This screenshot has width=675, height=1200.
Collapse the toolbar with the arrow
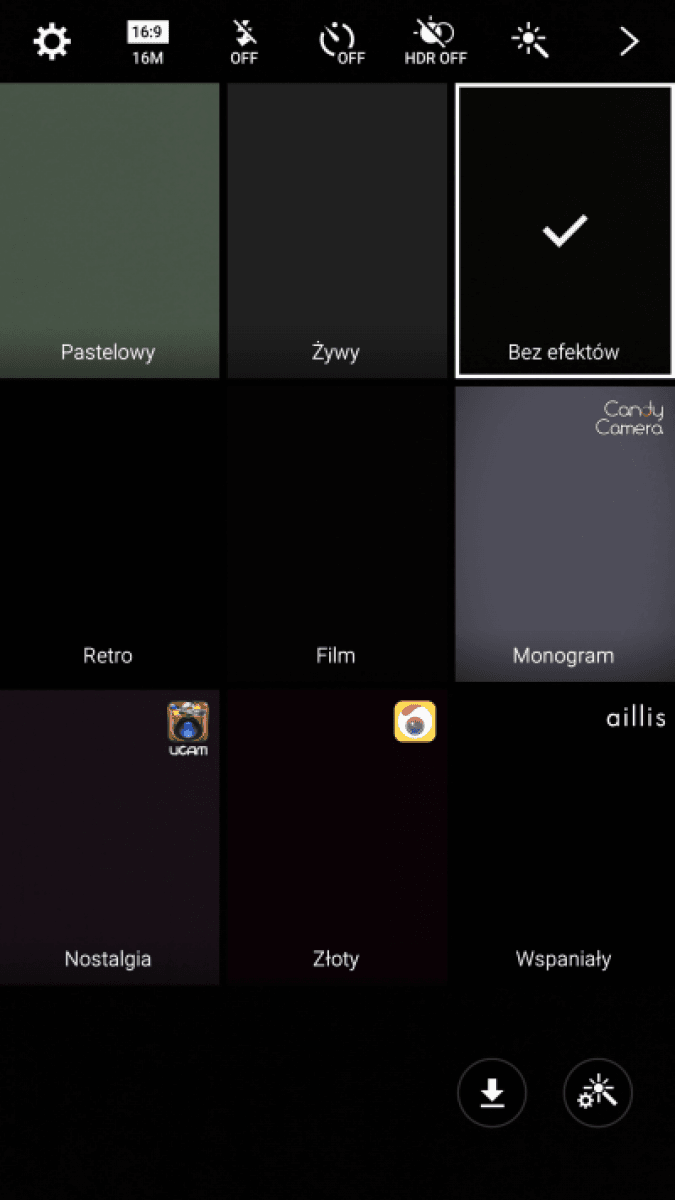click(628, 42)
